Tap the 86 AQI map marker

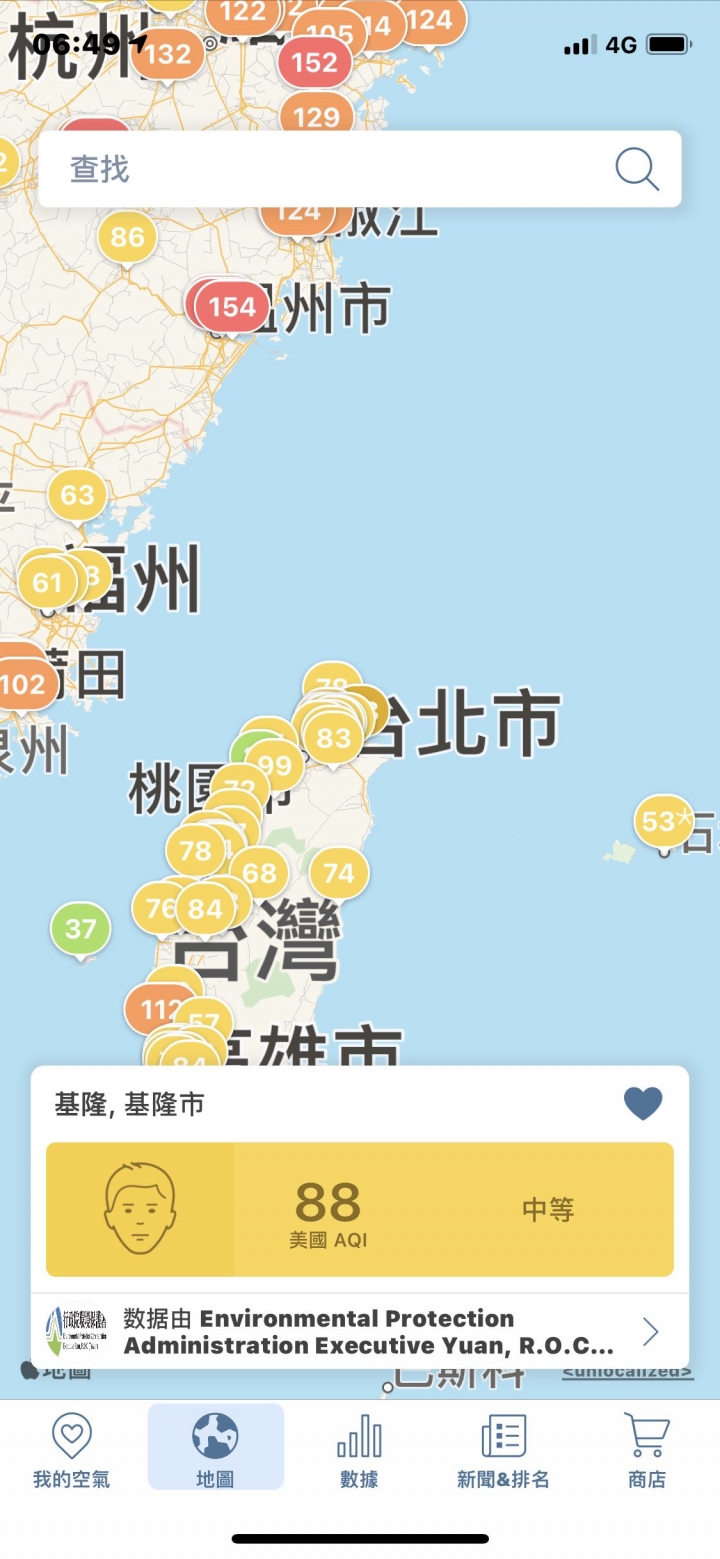pos(127,237)
